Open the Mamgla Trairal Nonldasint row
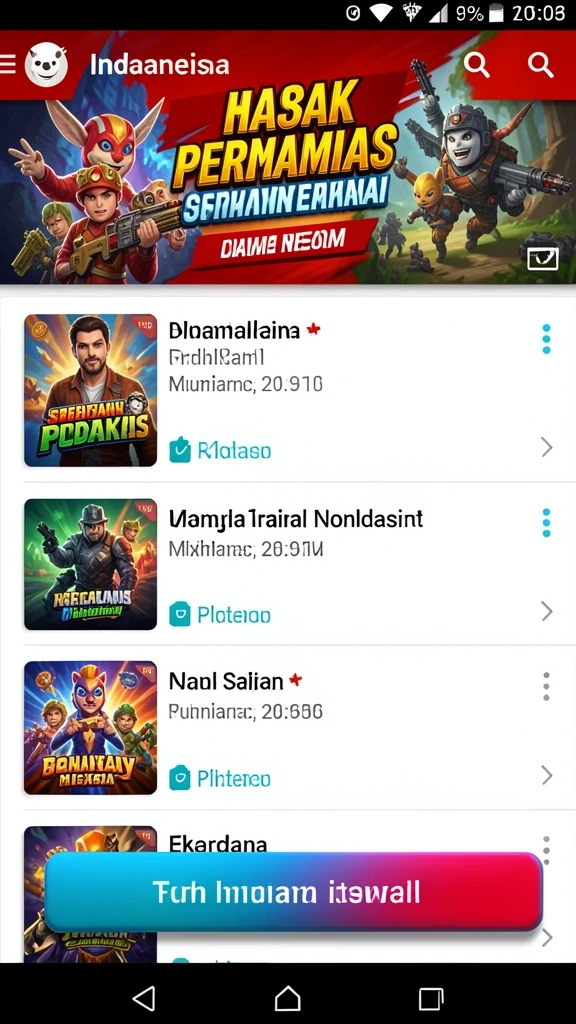This screenshot has width=576, height=1024. tap(288, 564)
